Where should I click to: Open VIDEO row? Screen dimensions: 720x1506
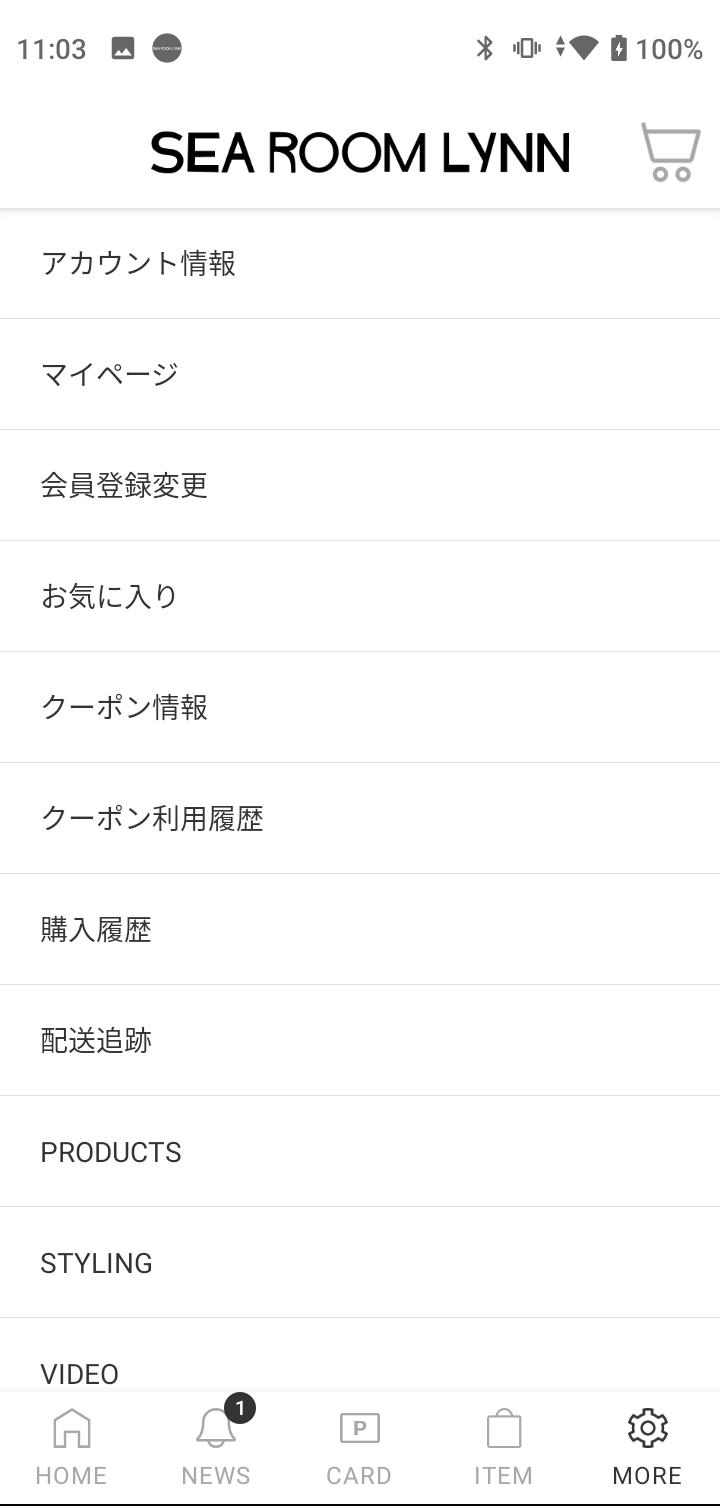(x=360, y=1355)
